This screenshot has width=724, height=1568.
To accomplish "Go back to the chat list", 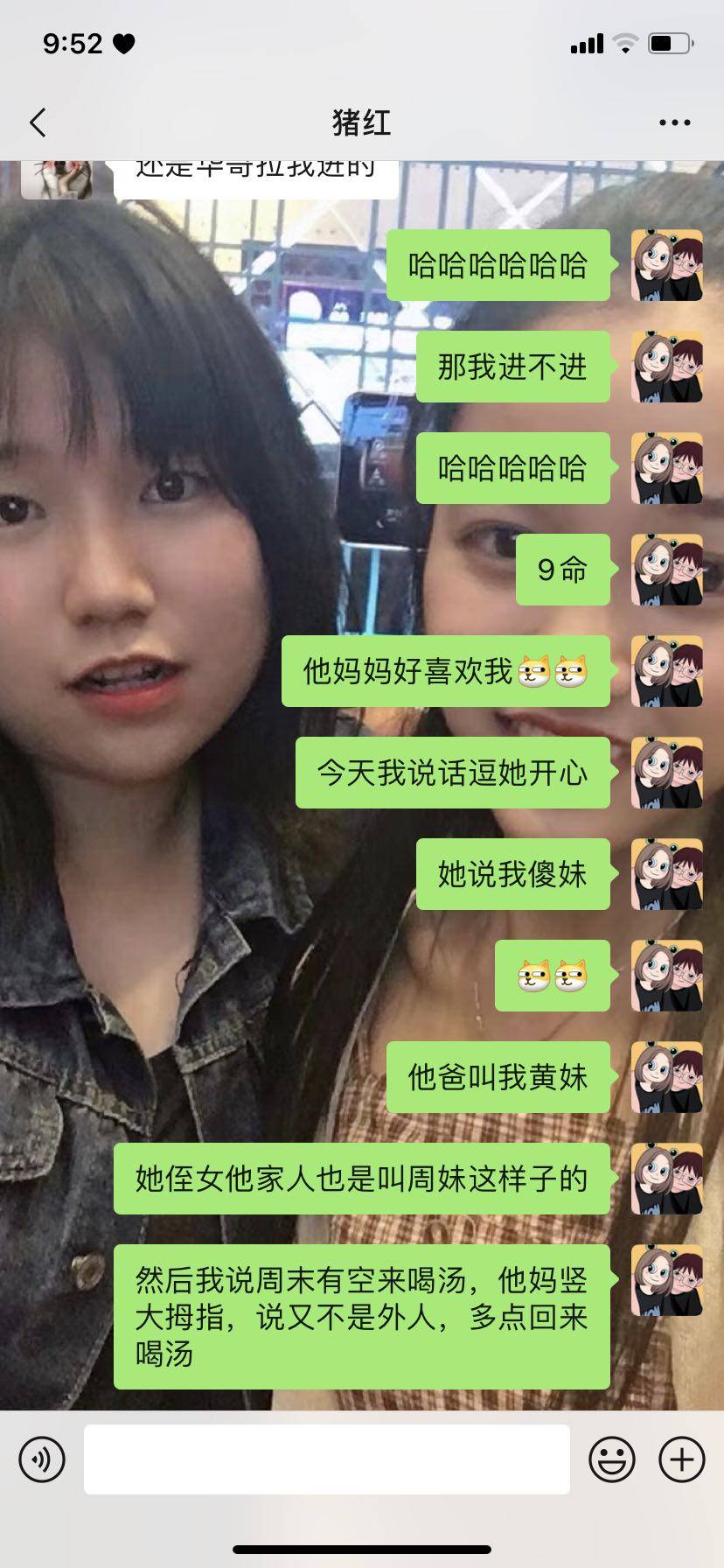I will (38, 122).
